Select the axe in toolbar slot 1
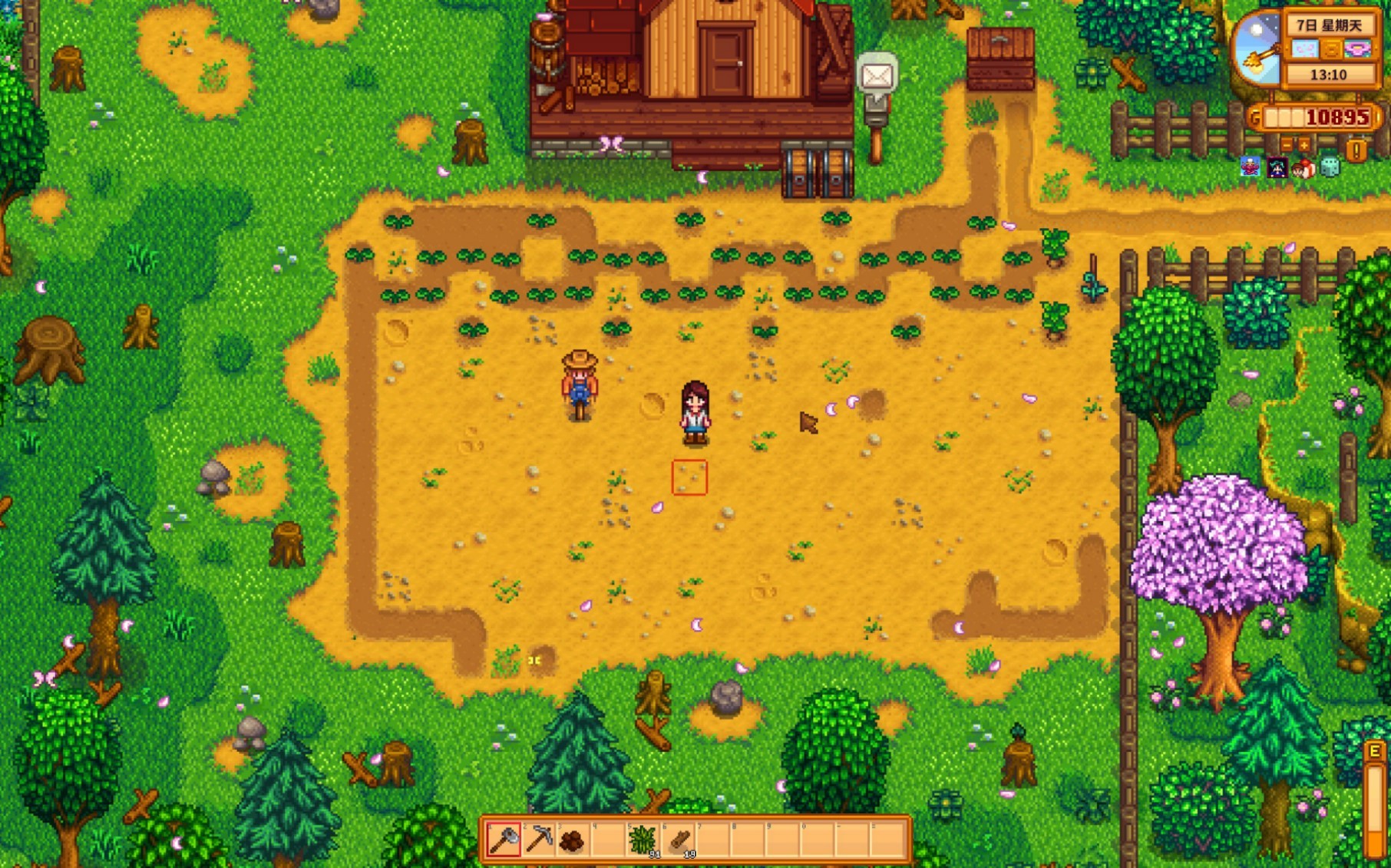This screenshot has height=868, width=1391. pyautogui.click(x=504, y=840)
